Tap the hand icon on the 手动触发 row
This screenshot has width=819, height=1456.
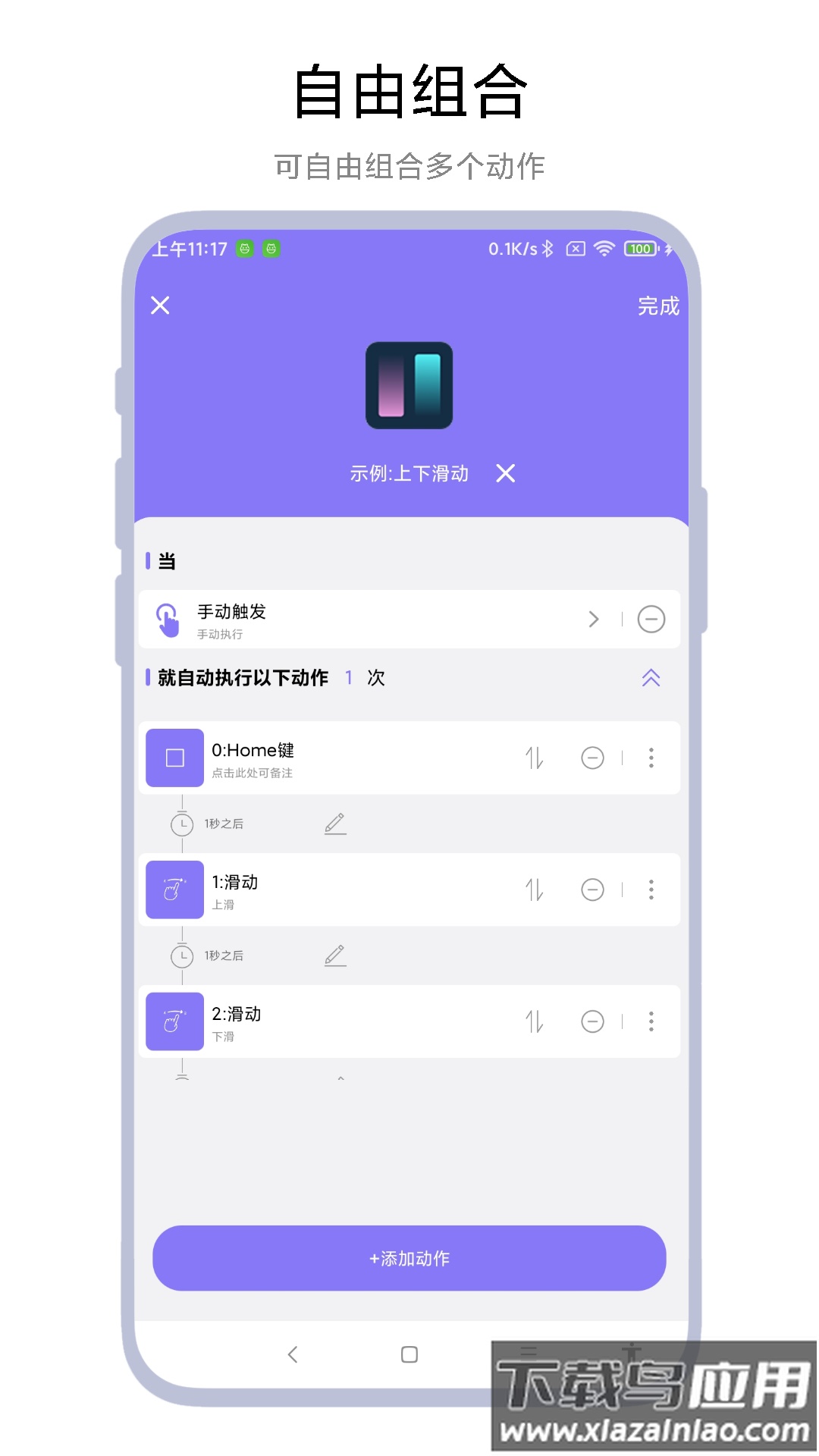[168, 619]
